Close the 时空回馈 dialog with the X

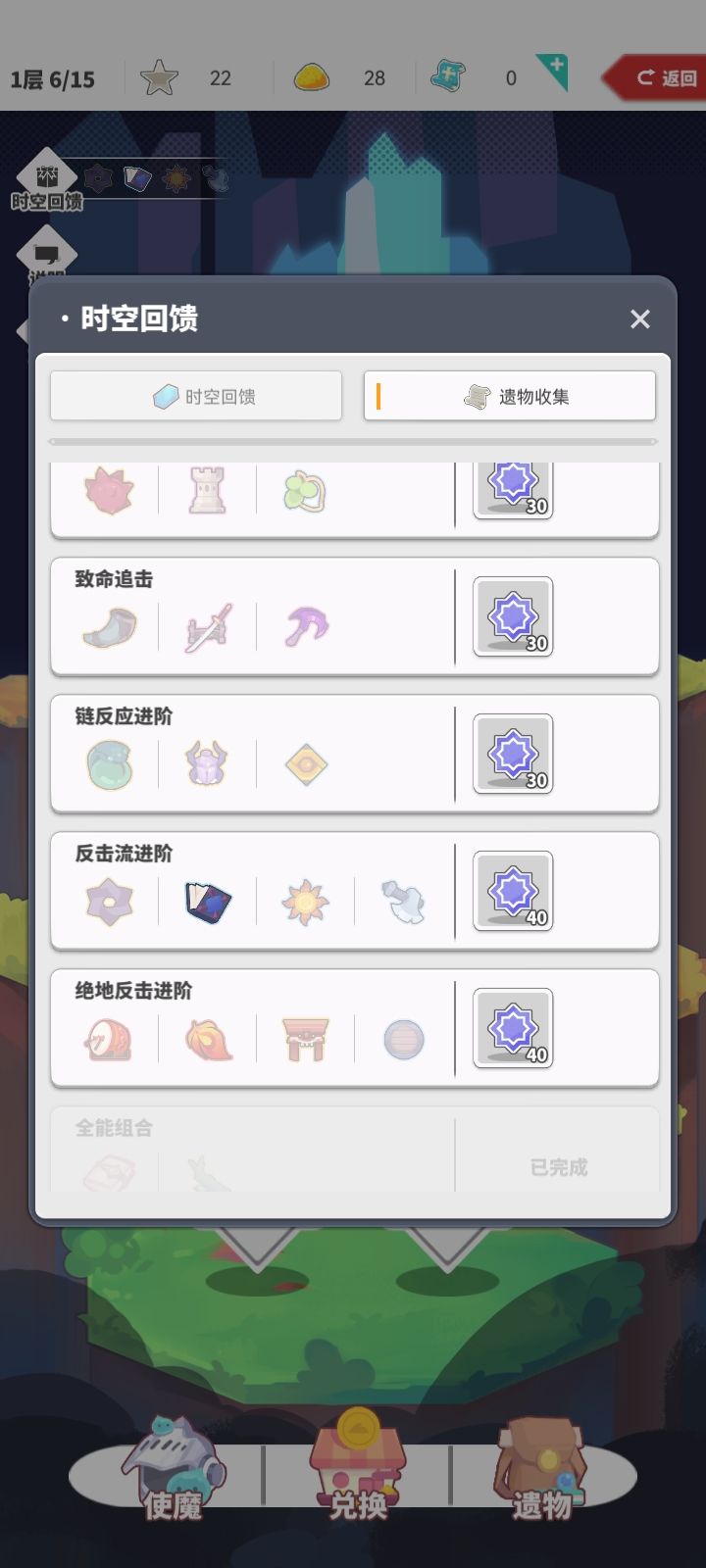tap(639, 319)
